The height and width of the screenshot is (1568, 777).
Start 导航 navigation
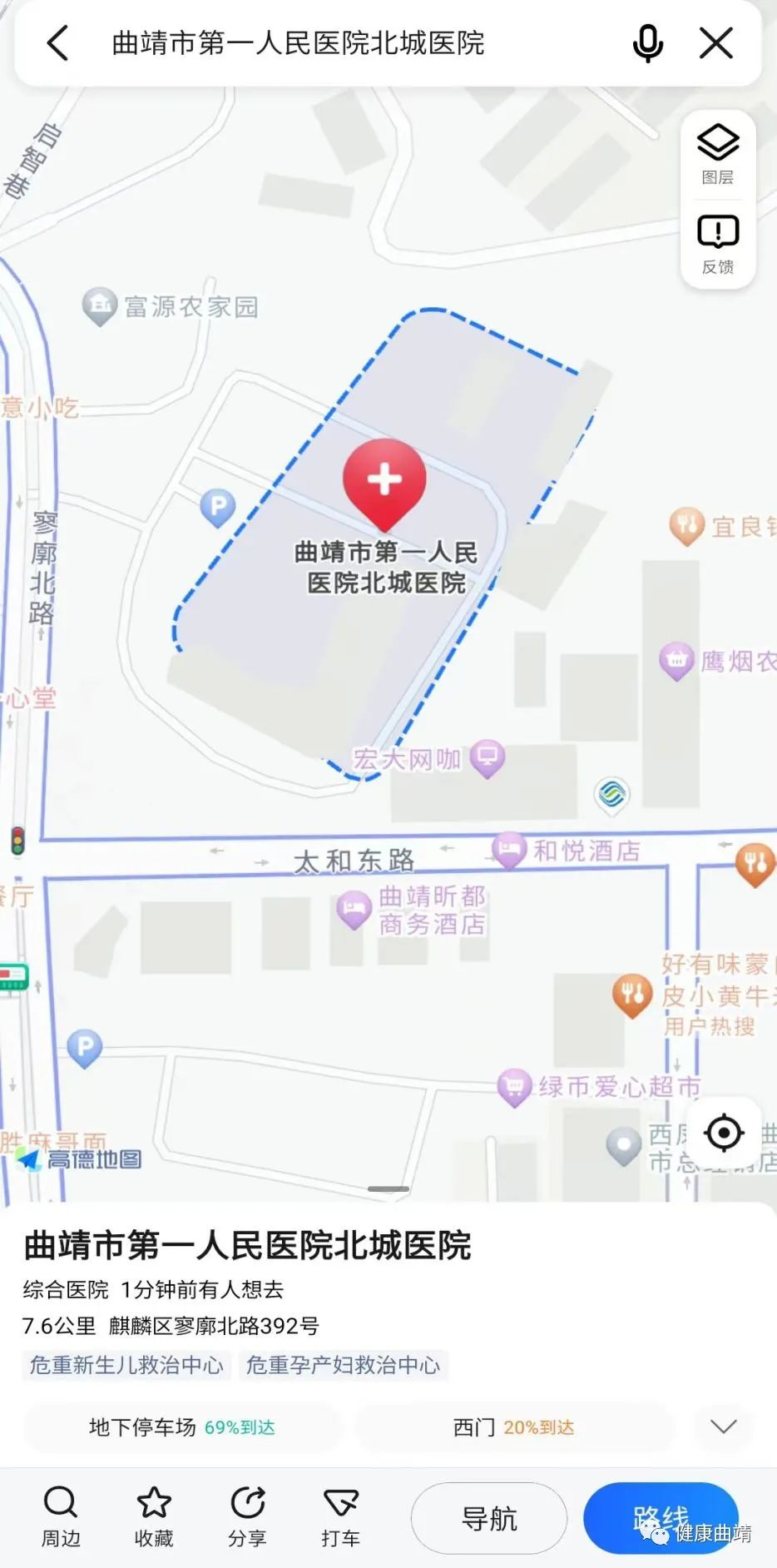pyautogui.click(x=489, y=1518)
